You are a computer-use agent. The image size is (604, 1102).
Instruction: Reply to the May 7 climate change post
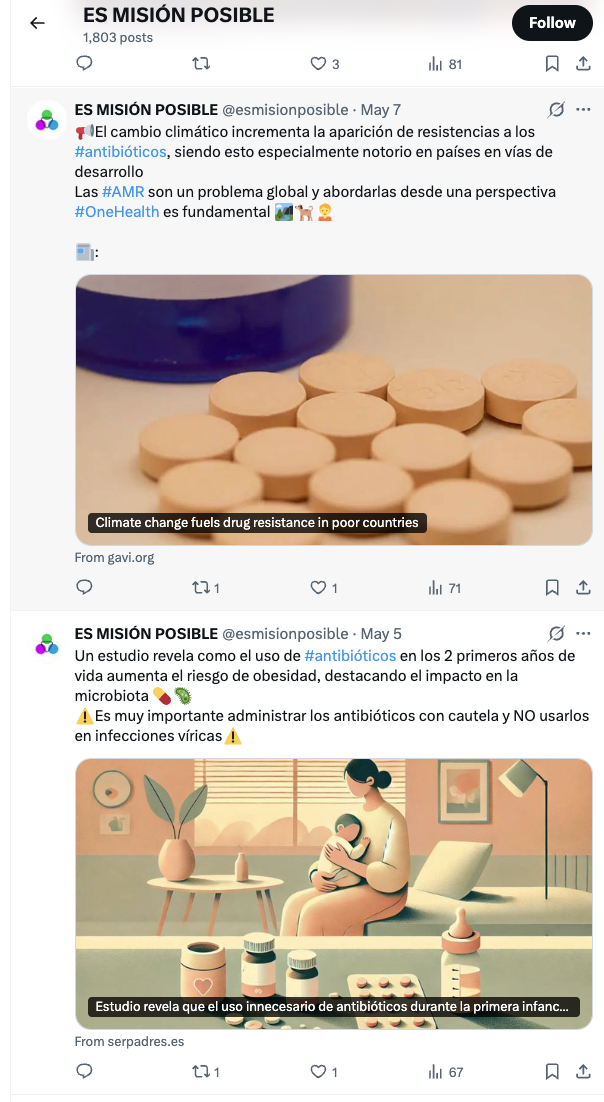click(84, 588)
